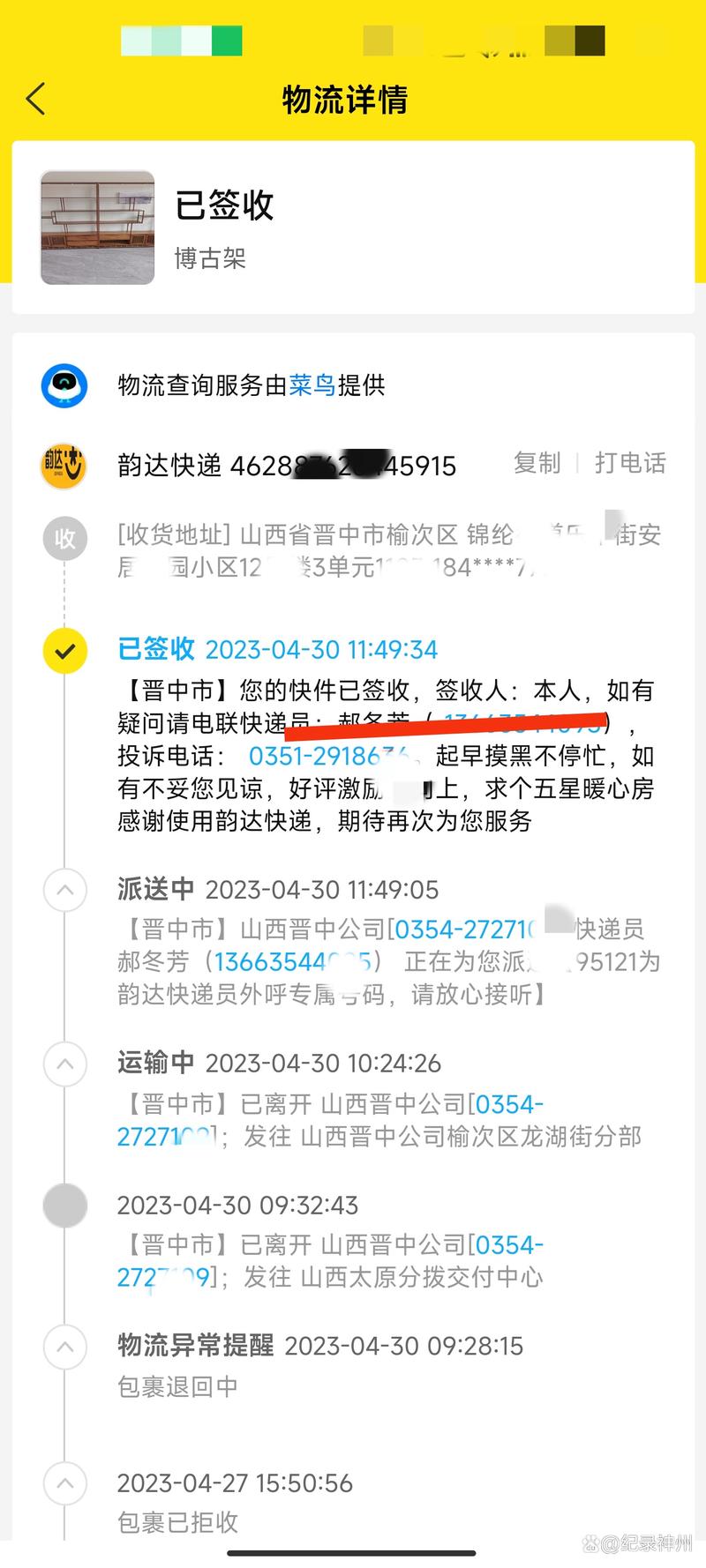The width and height of the screenshot is (706, 1568).
Task: Tap the 0354-2727 link at 09:32:43 entry
Action: pos(509,1244)
